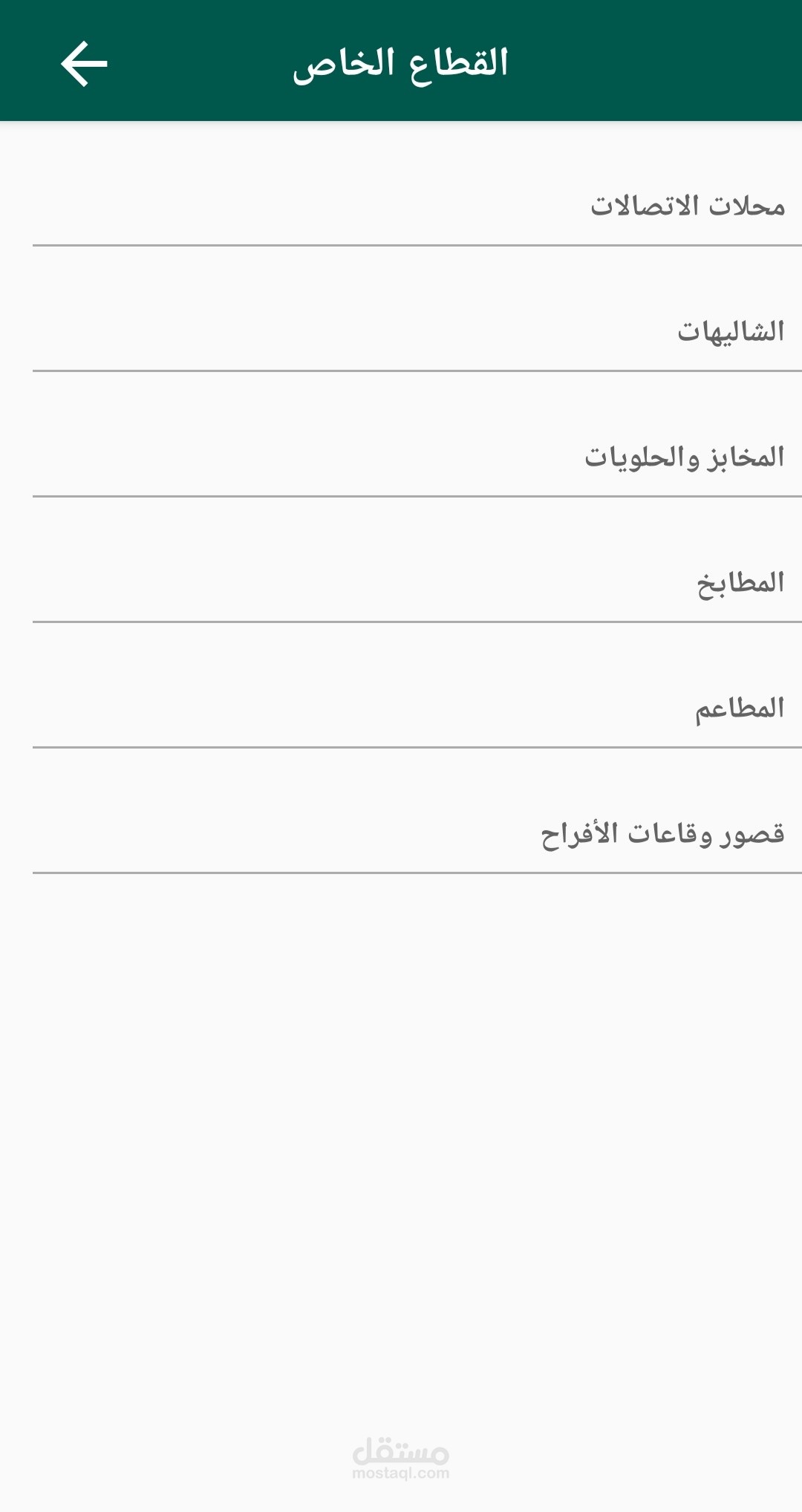This screenshot has width=802, height=1512.
Task: Select الشاليهات from the list
Action: [730, 331]
